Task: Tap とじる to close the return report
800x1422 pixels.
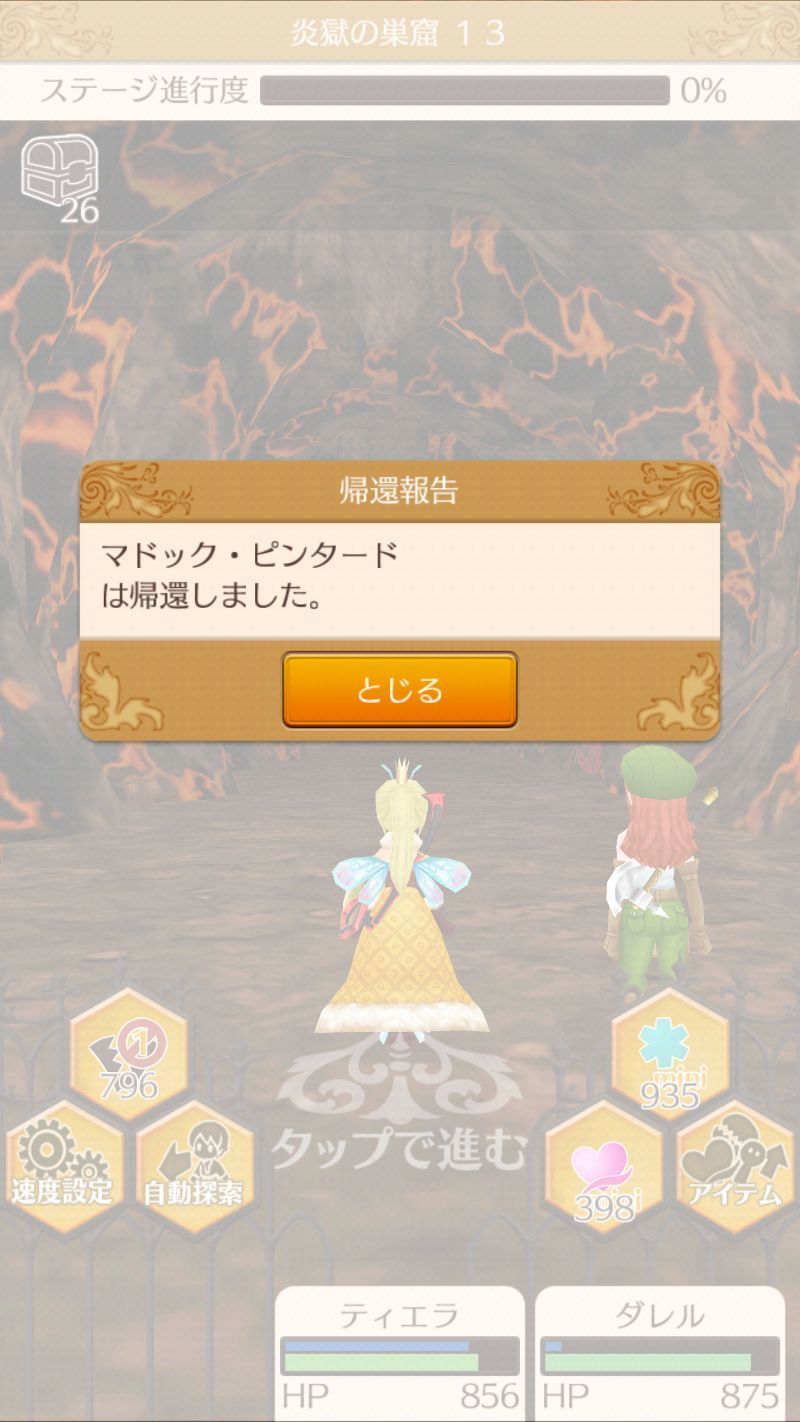Action: tap(399, 690)
